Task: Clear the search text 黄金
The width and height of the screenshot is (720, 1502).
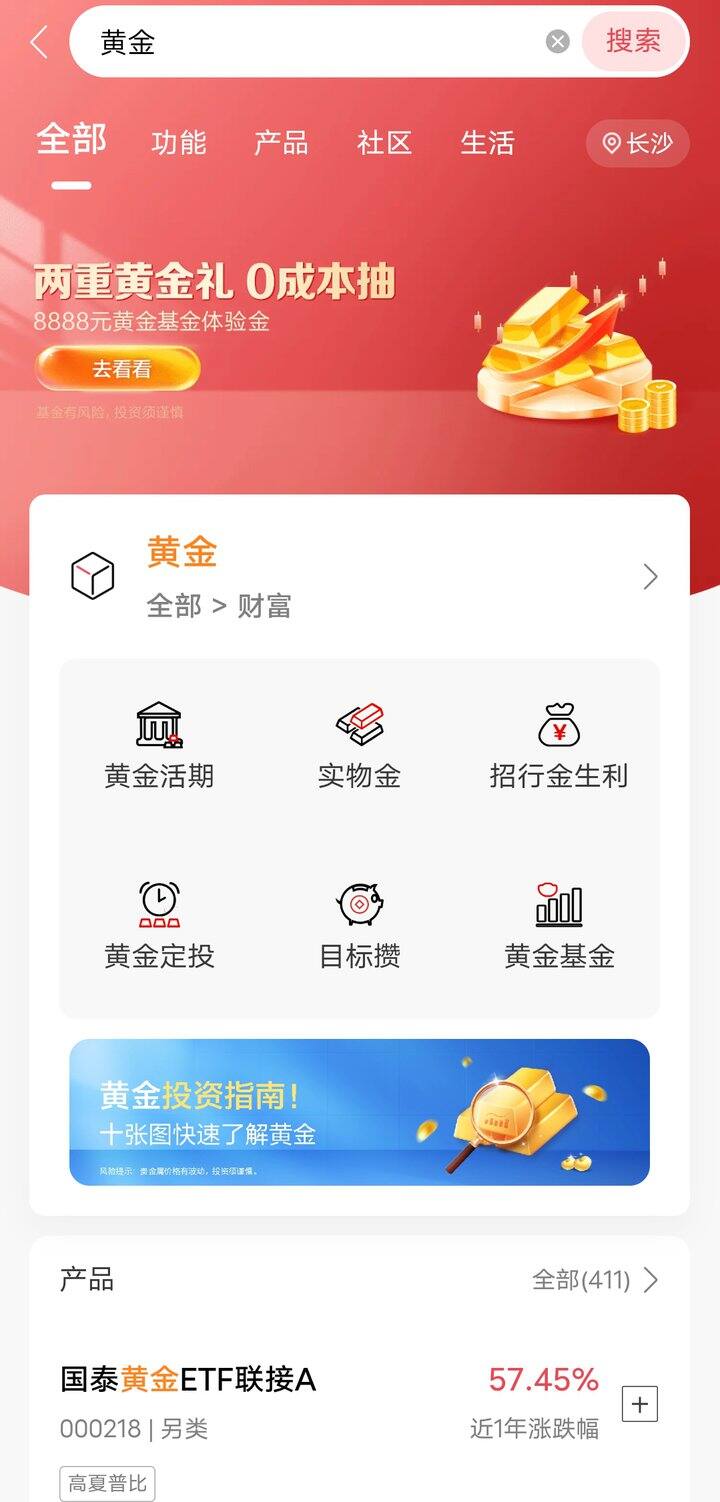Action: (558, 42)
